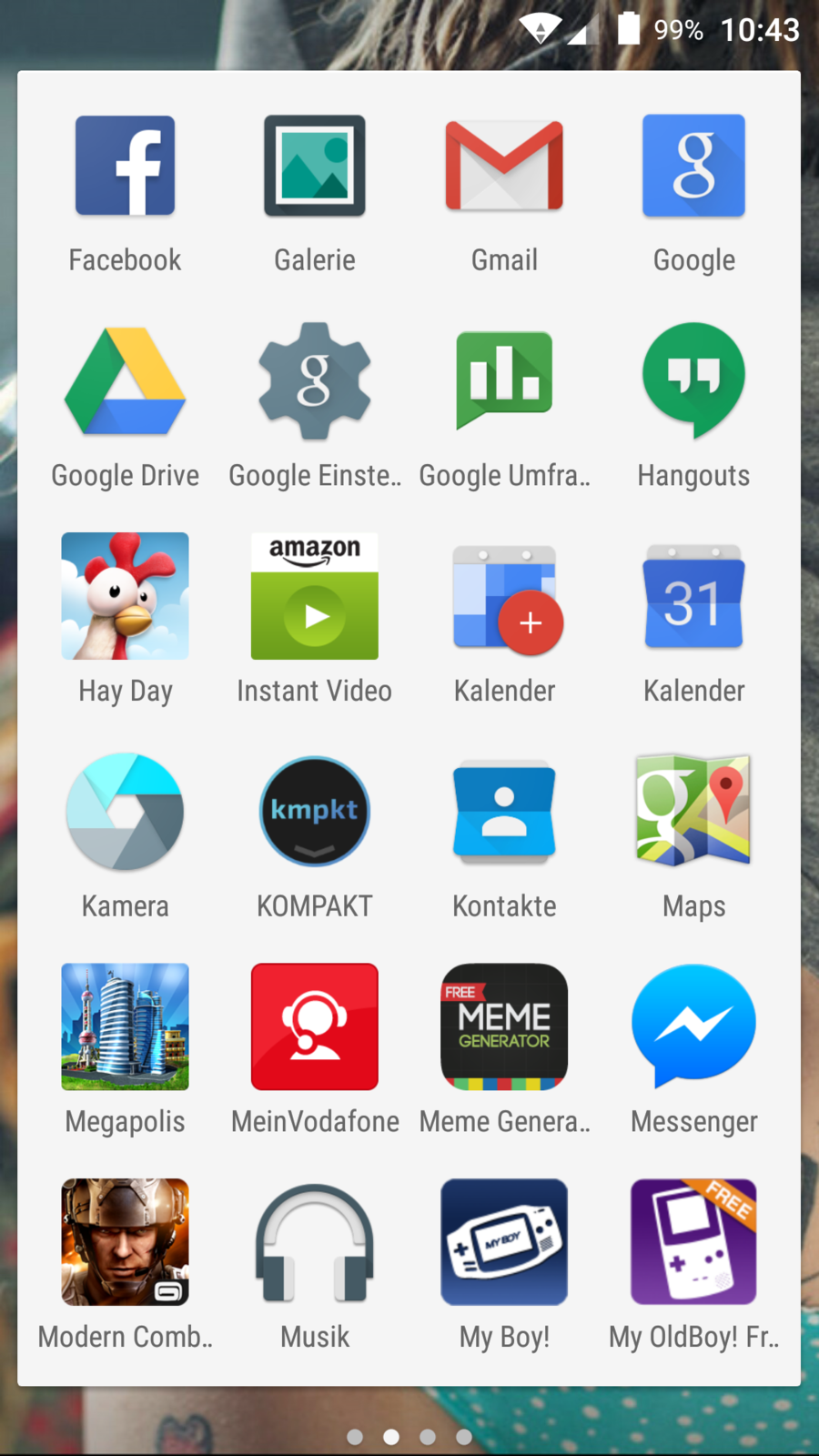Open the Facebook app
819x1456 pixels.
point(125,166)
